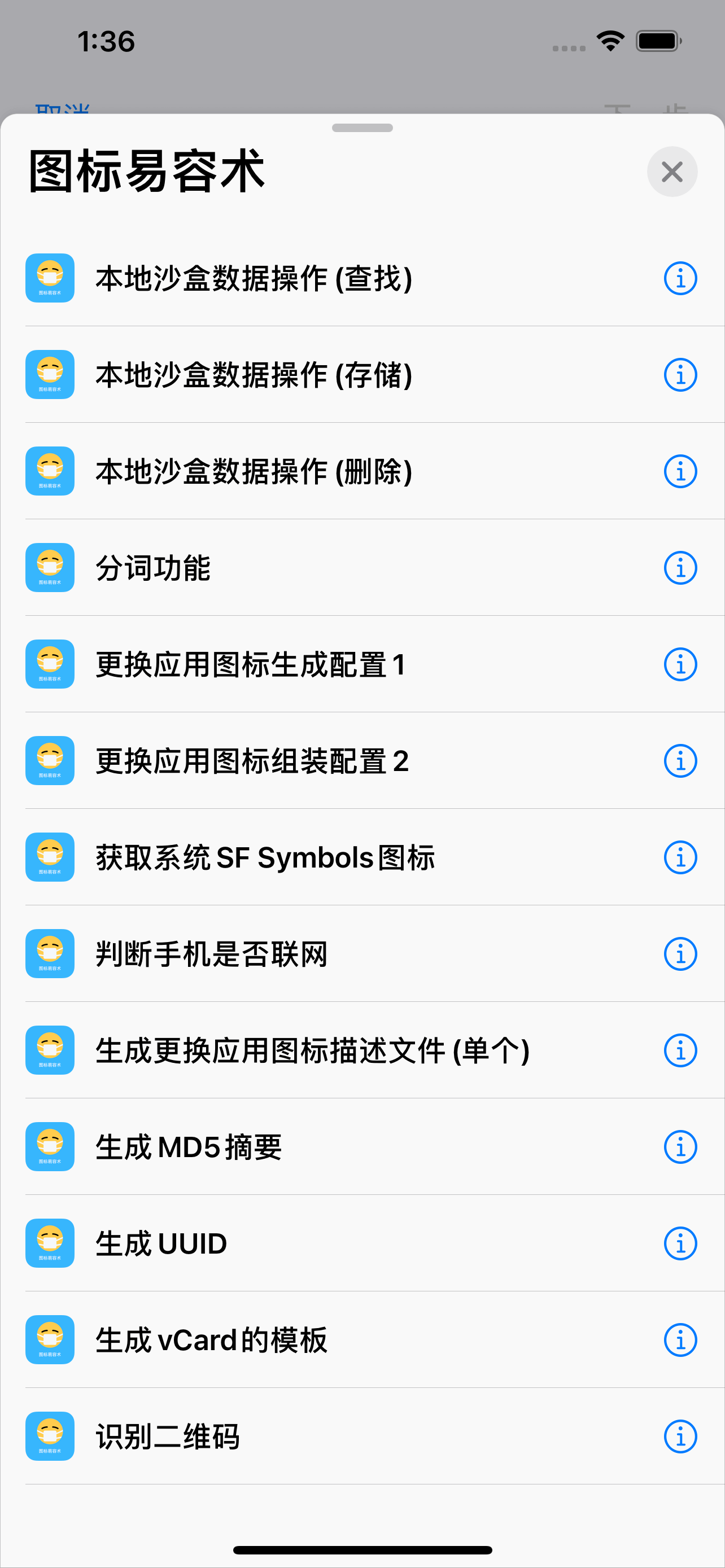Select 识别二维码 action

click(x=167, y=1436)
